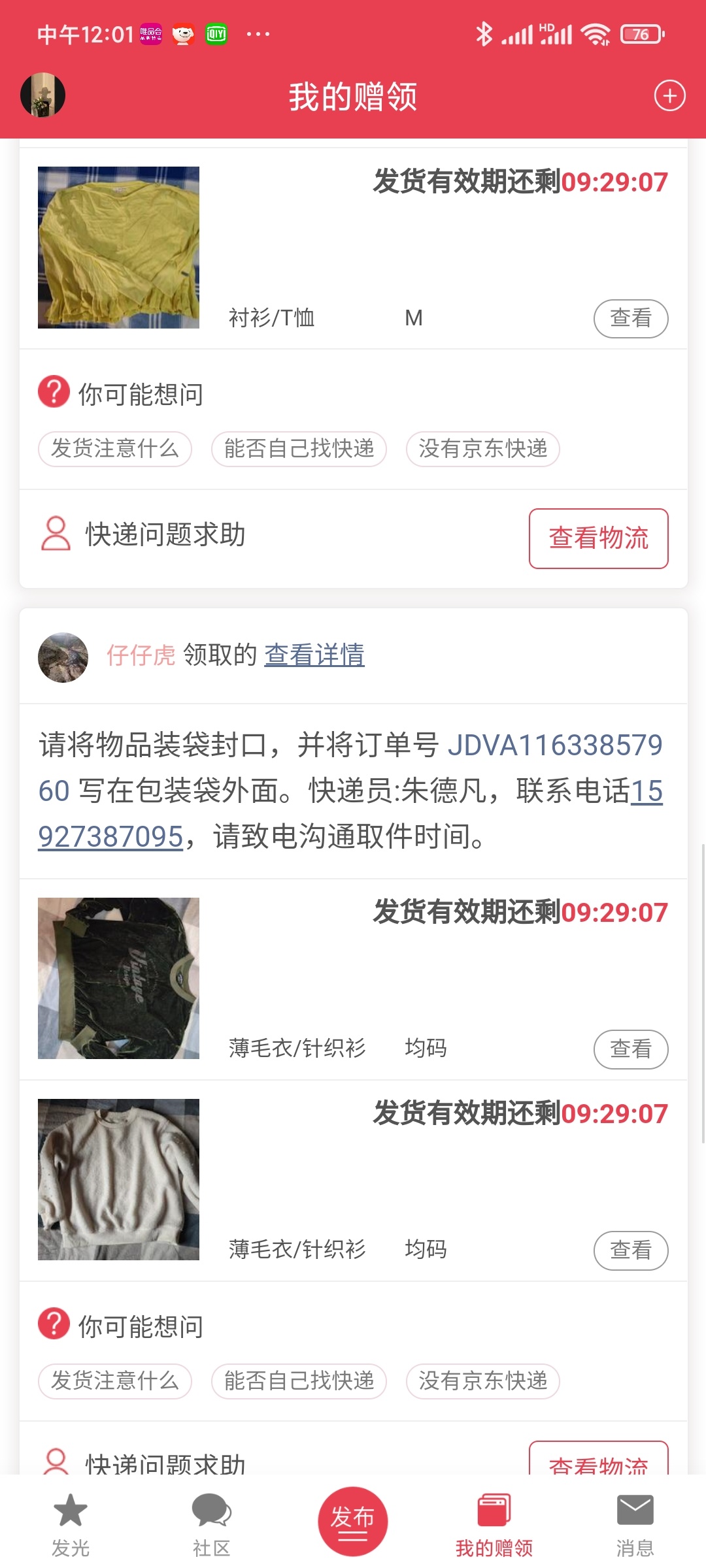Tap the upper 发货注意什么 question chip

115,449
